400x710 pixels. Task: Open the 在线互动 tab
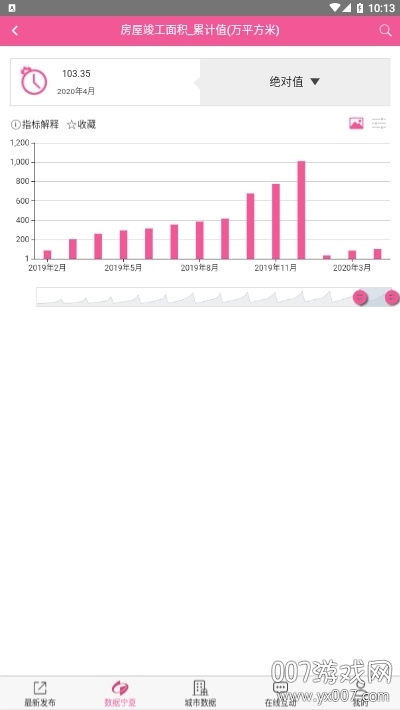pyautogui.click(x=280, y=693)
